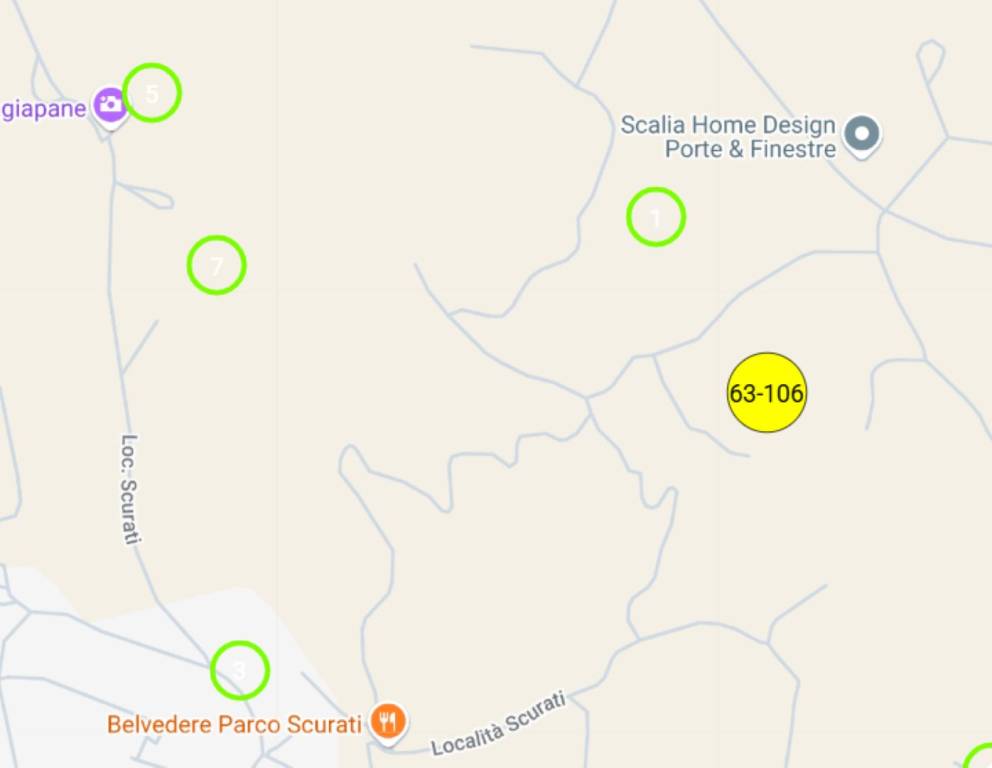Viewport: 992px width, 768px height.
Task: Open the yellow 63-106 price marker
Action: 766,393
